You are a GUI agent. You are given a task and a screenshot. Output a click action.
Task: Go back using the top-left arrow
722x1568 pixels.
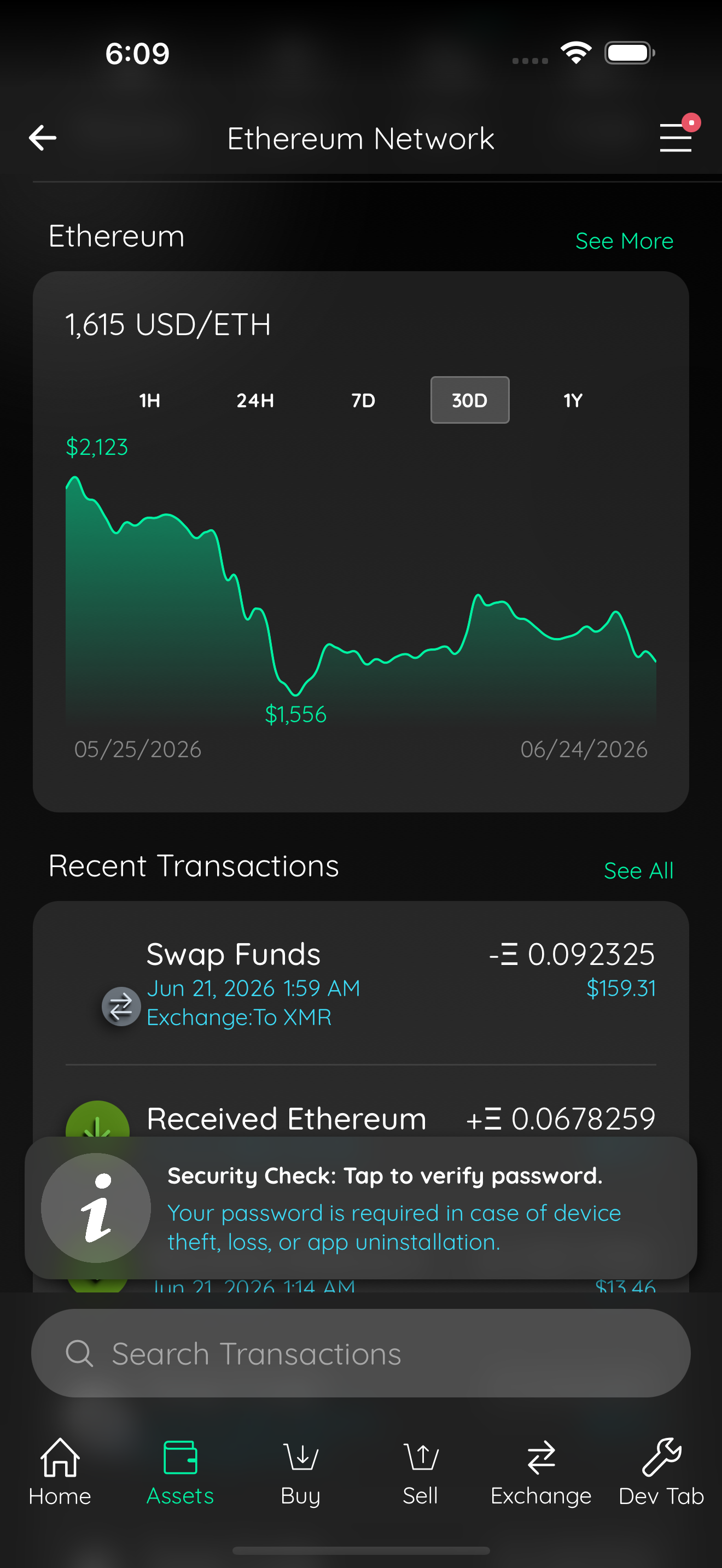click(x=43, y=138)
